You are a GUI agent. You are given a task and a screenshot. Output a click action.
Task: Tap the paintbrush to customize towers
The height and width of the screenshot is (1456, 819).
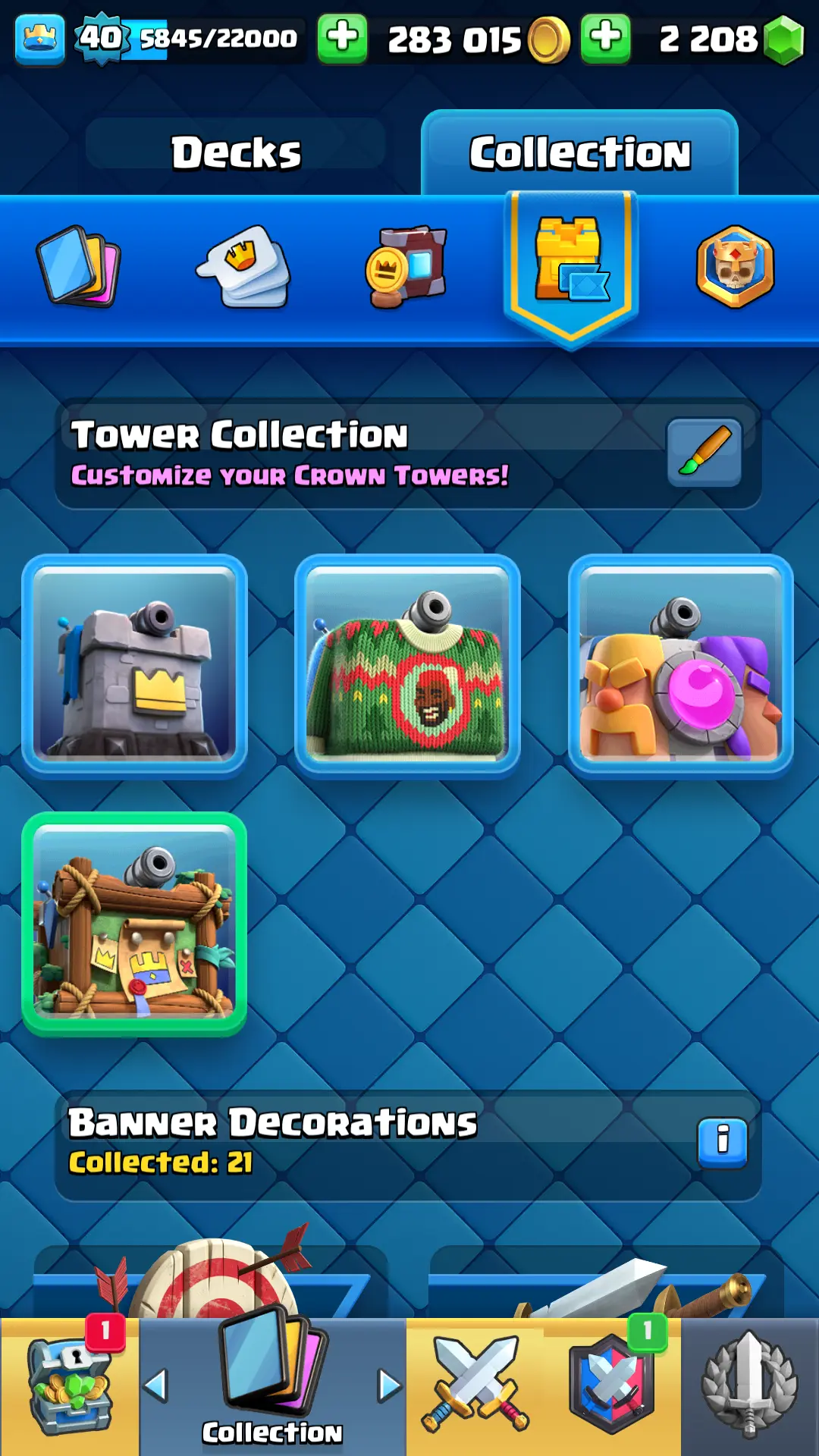(x=704, y=452)
